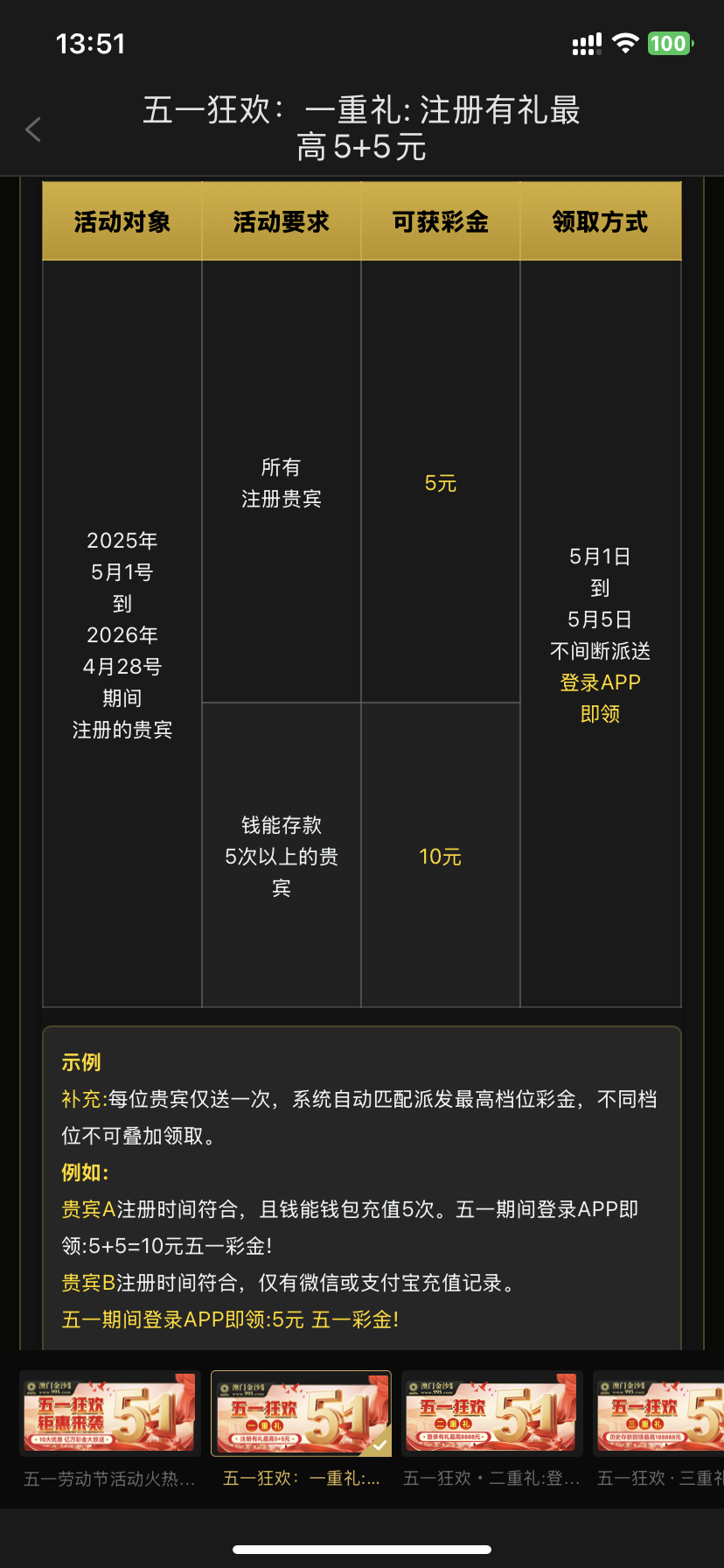Viewport: 724px width, 1568px height.
Task: Open the 五一狂欢·三重礼 promotion thumbnail
Action: (x=661, y=1413)
